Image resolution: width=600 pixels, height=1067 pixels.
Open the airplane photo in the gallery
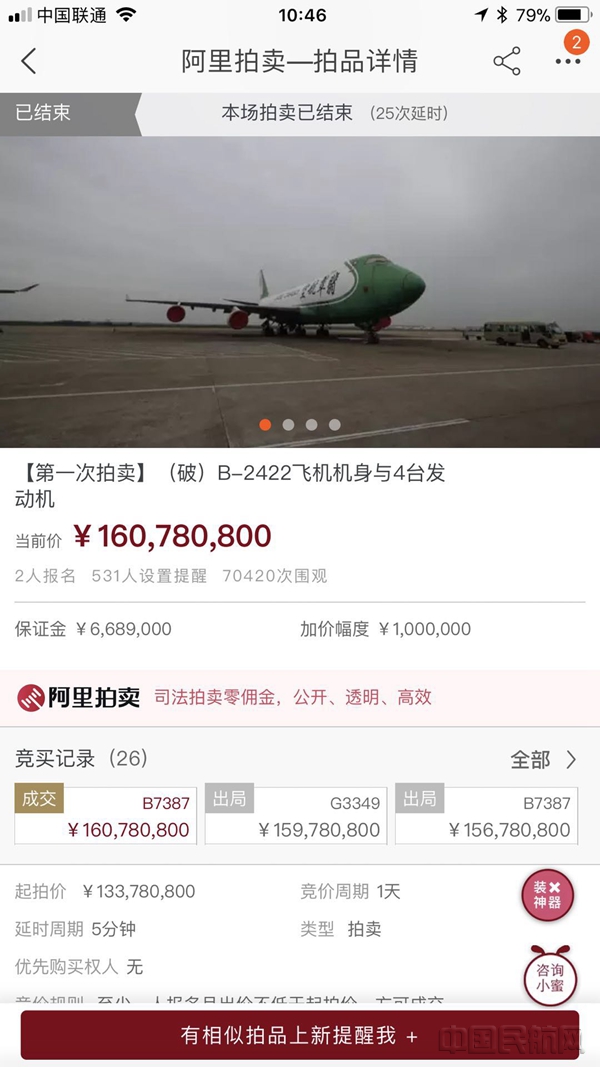point(300,290)
